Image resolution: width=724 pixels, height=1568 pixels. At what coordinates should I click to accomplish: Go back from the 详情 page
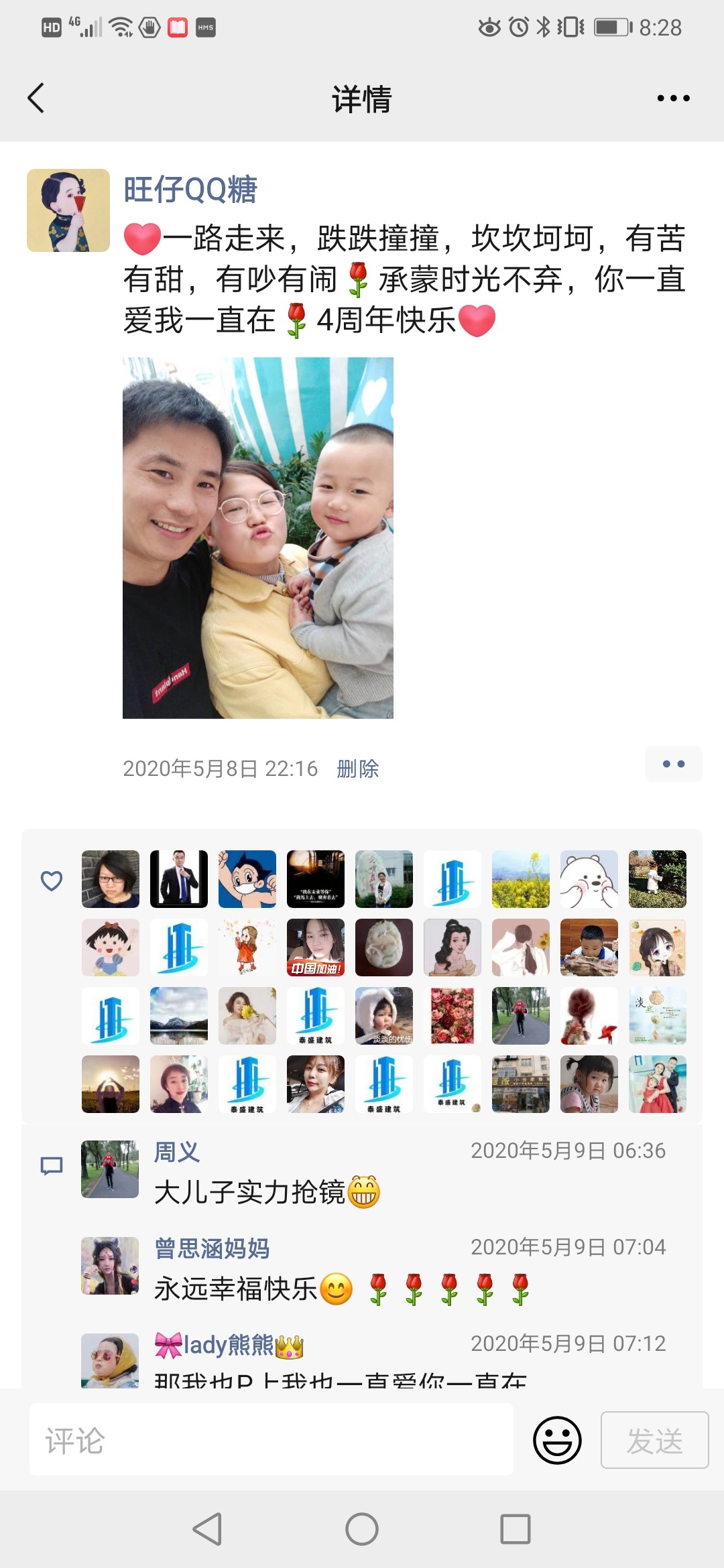coord(36,99)
